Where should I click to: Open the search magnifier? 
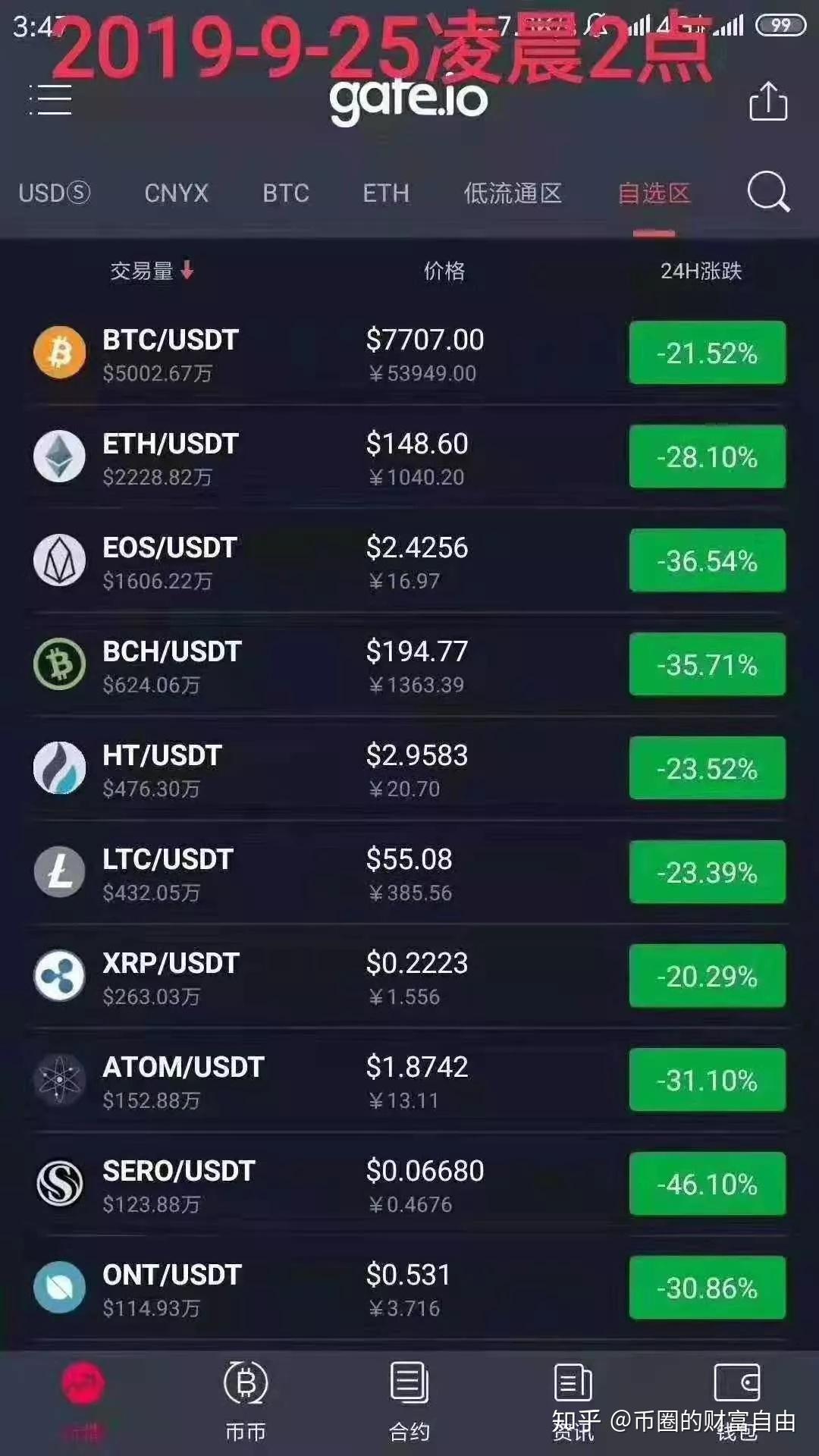(768, 191)
